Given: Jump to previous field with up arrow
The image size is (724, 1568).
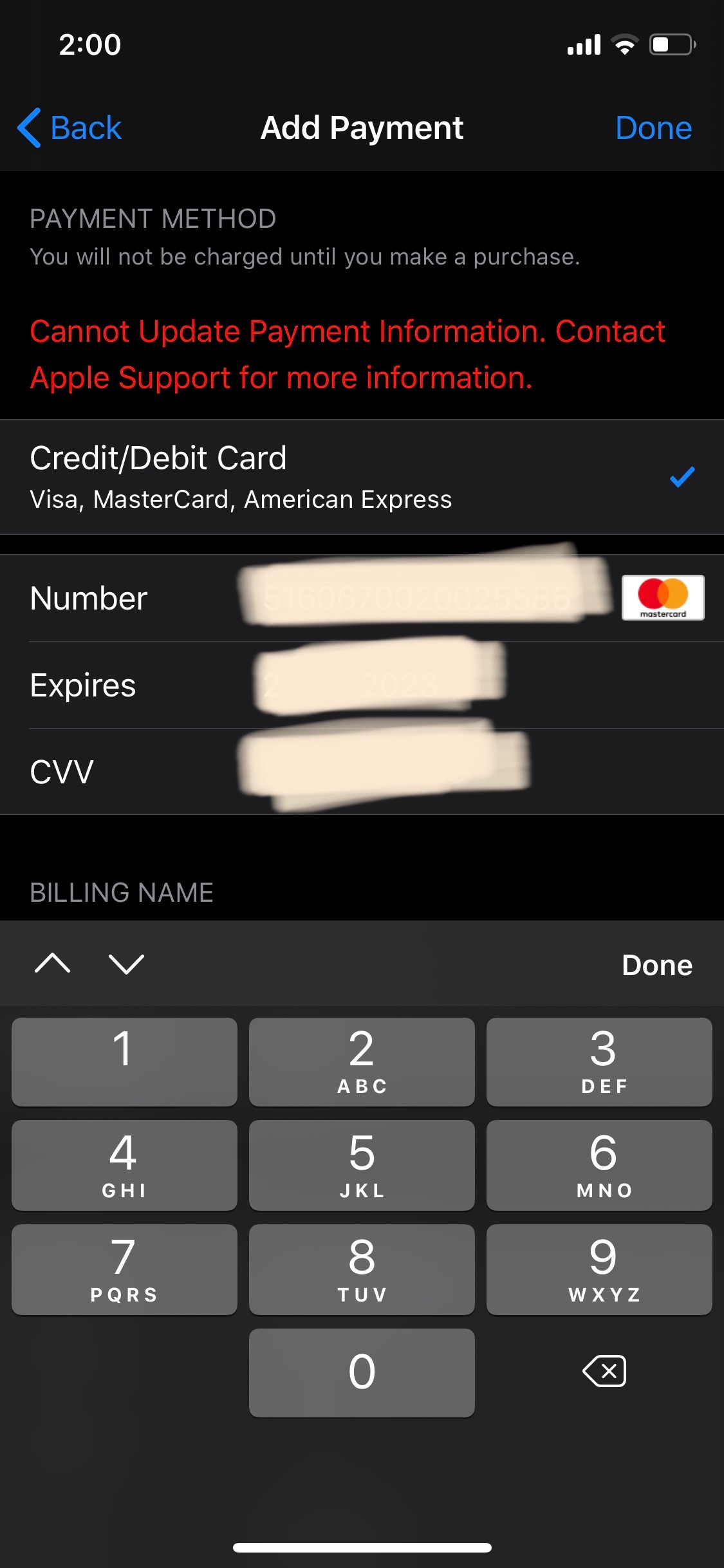Looking at the screenshot, I should coord(53,964).
